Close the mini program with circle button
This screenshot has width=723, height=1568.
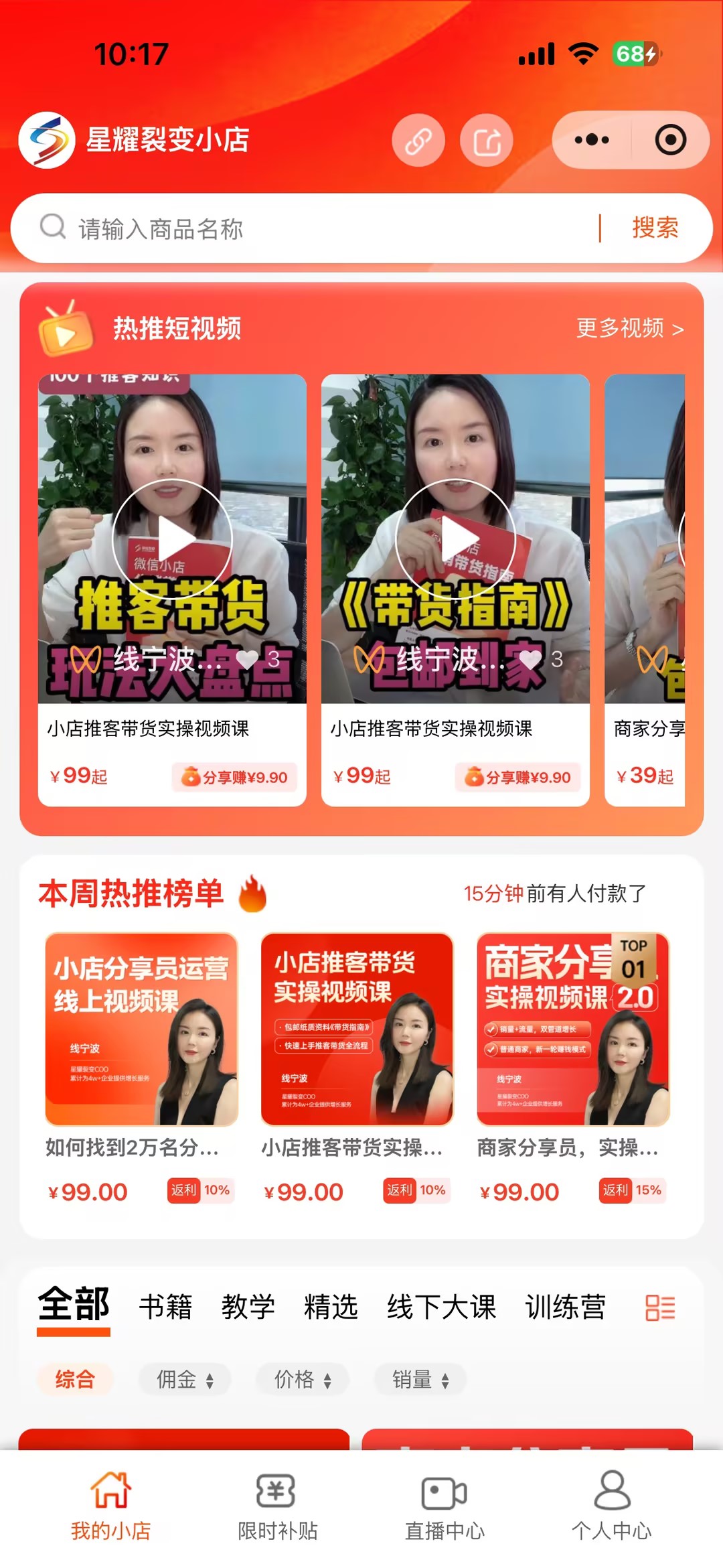(670, 140)
